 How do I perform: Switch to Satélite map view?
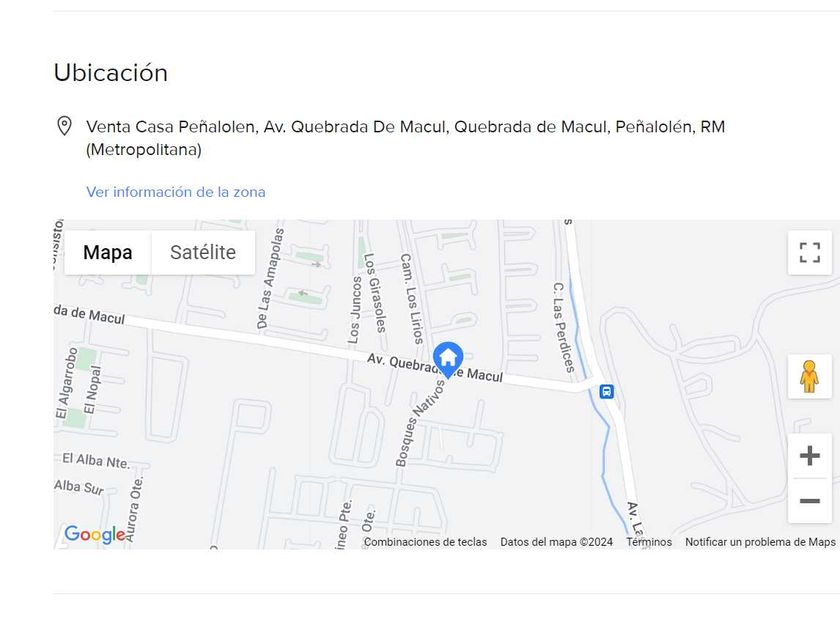point(203,252)
